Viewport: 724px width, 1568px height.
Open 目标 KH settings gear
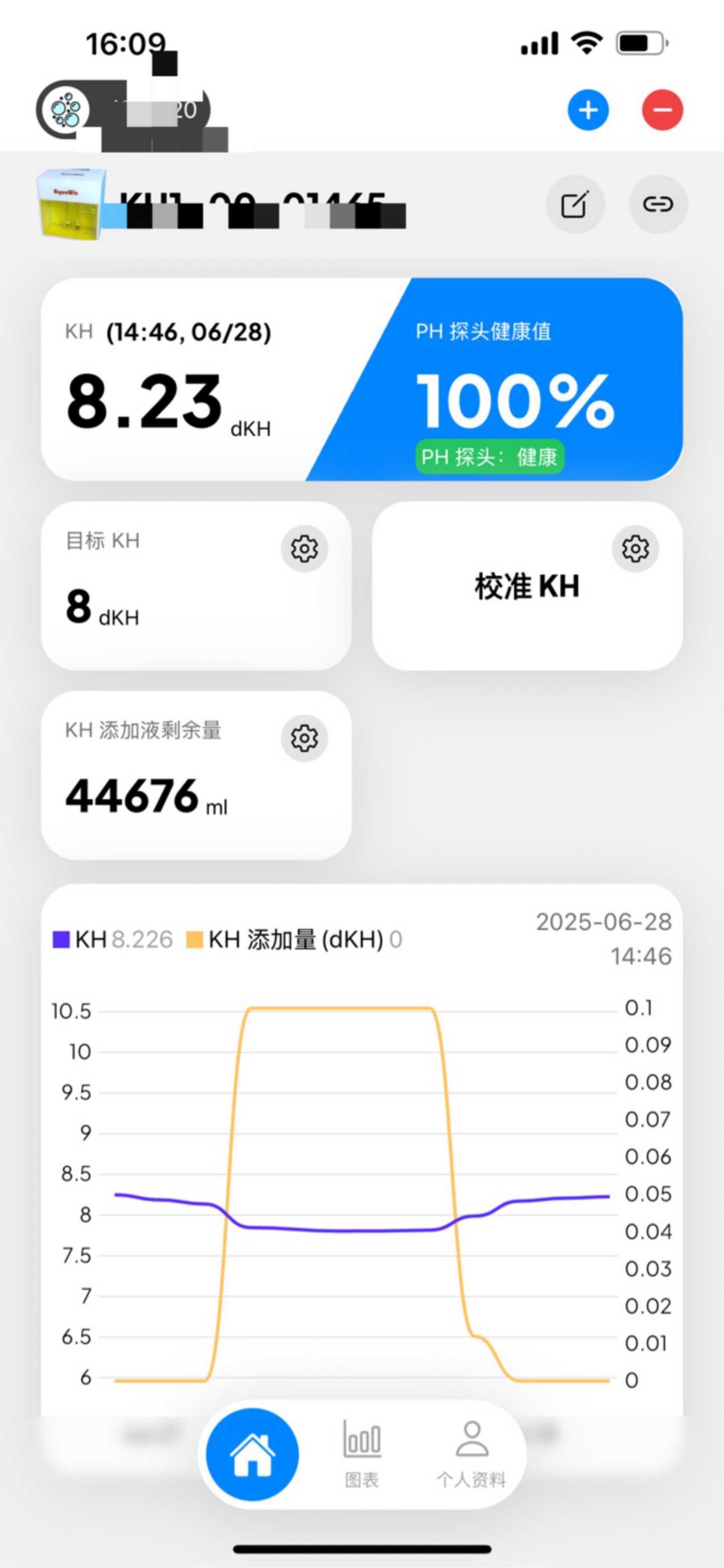click(304, 548)
